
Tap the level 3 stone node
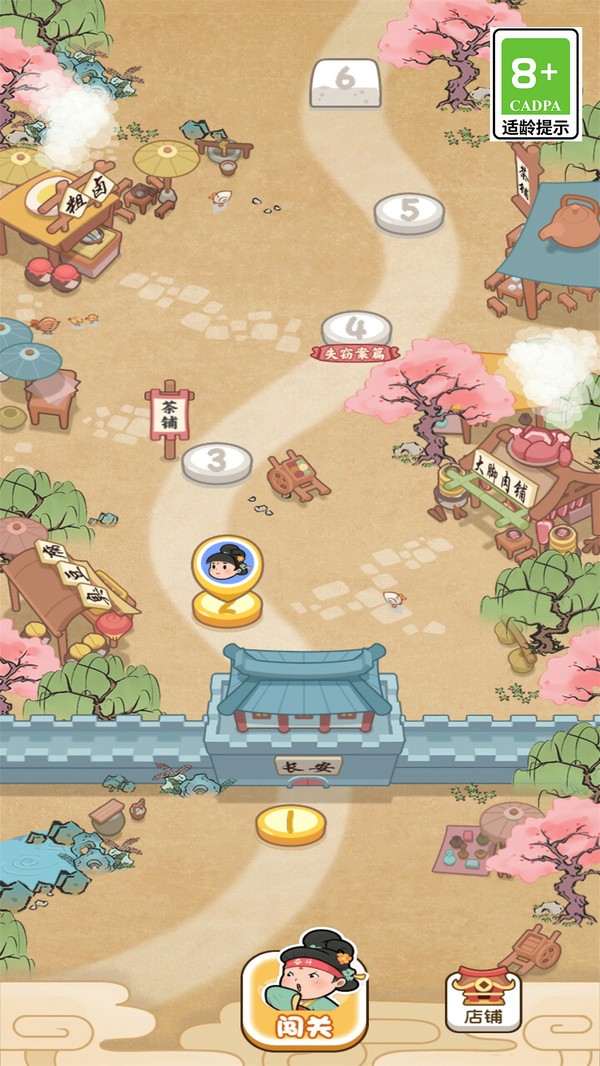pyautogui.click(x=217, y=462)
